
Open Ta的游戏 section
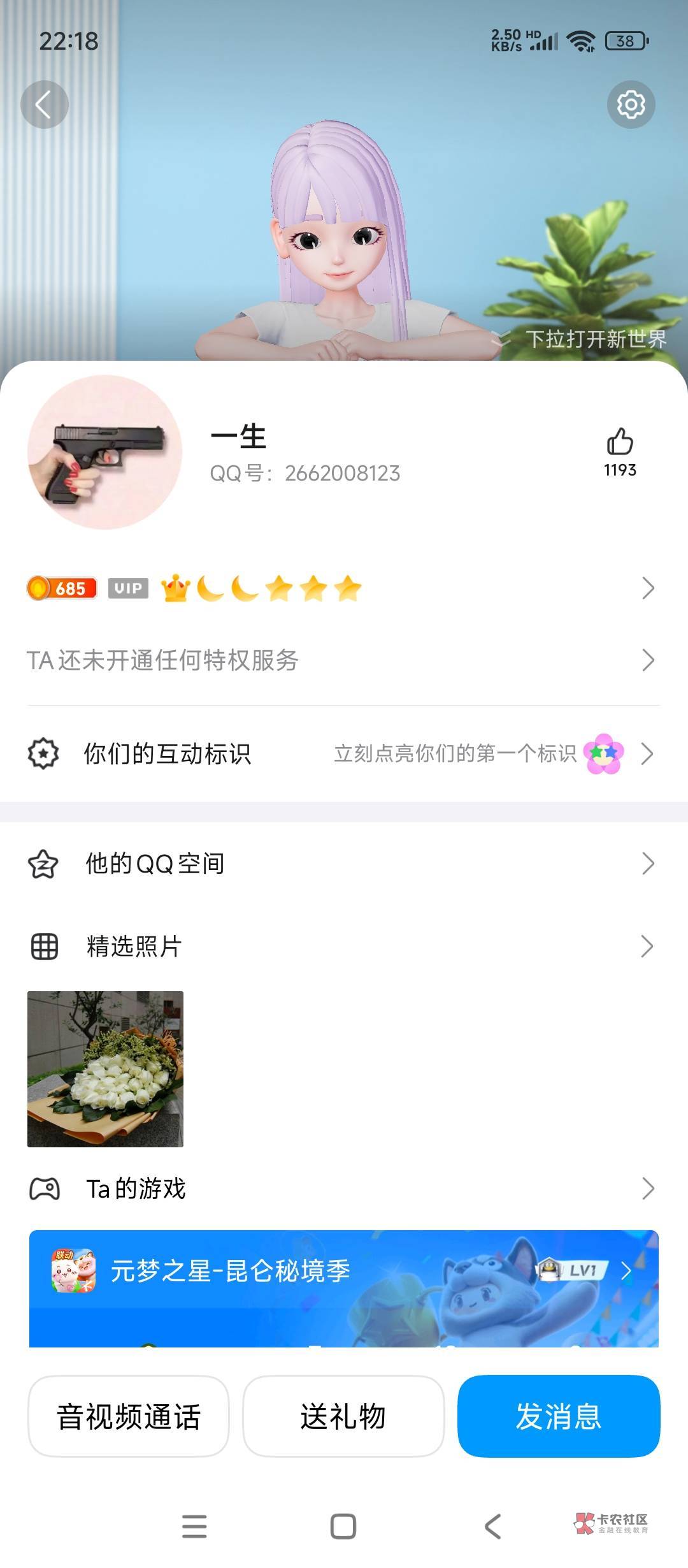coord(344,1189)
